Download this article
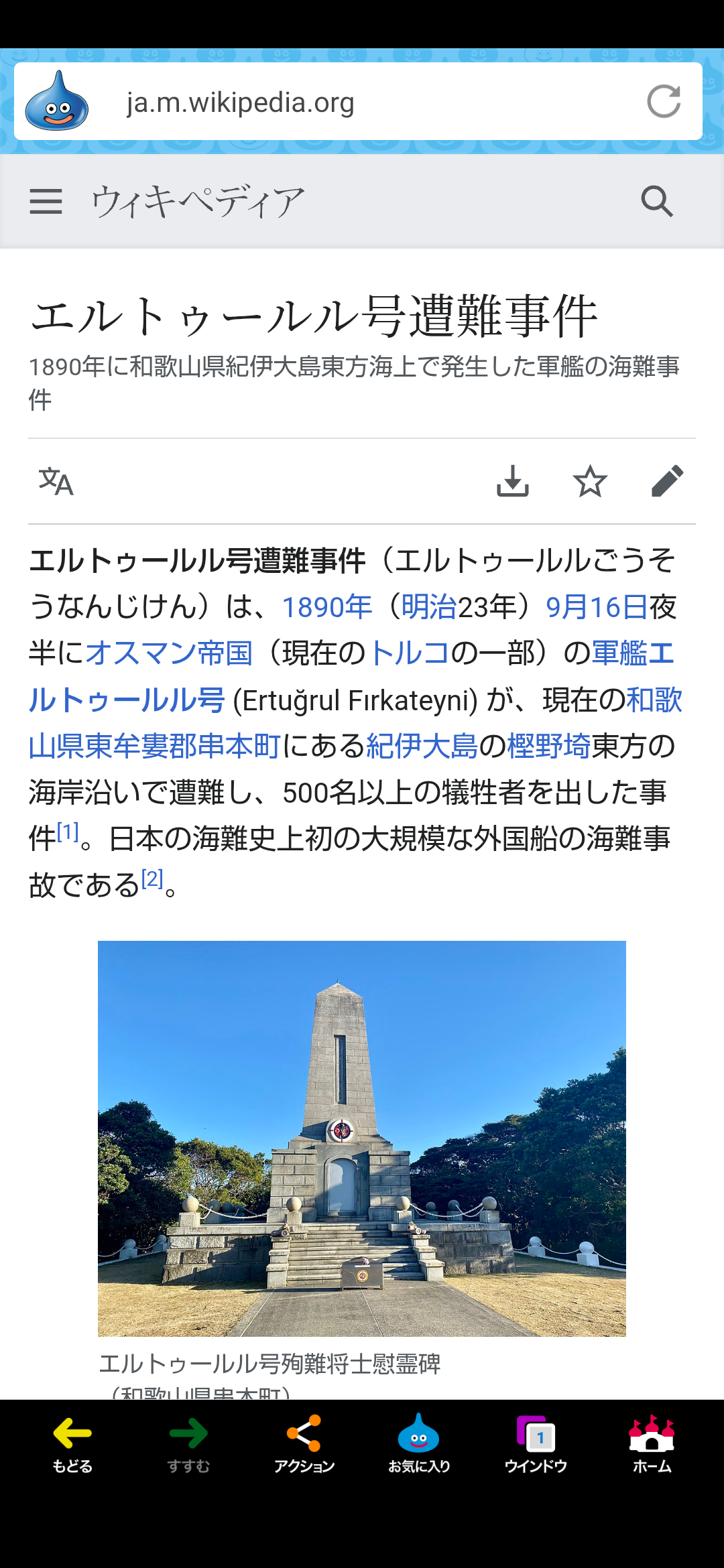This screenshot has width=724, height=1568. [513, 481]
